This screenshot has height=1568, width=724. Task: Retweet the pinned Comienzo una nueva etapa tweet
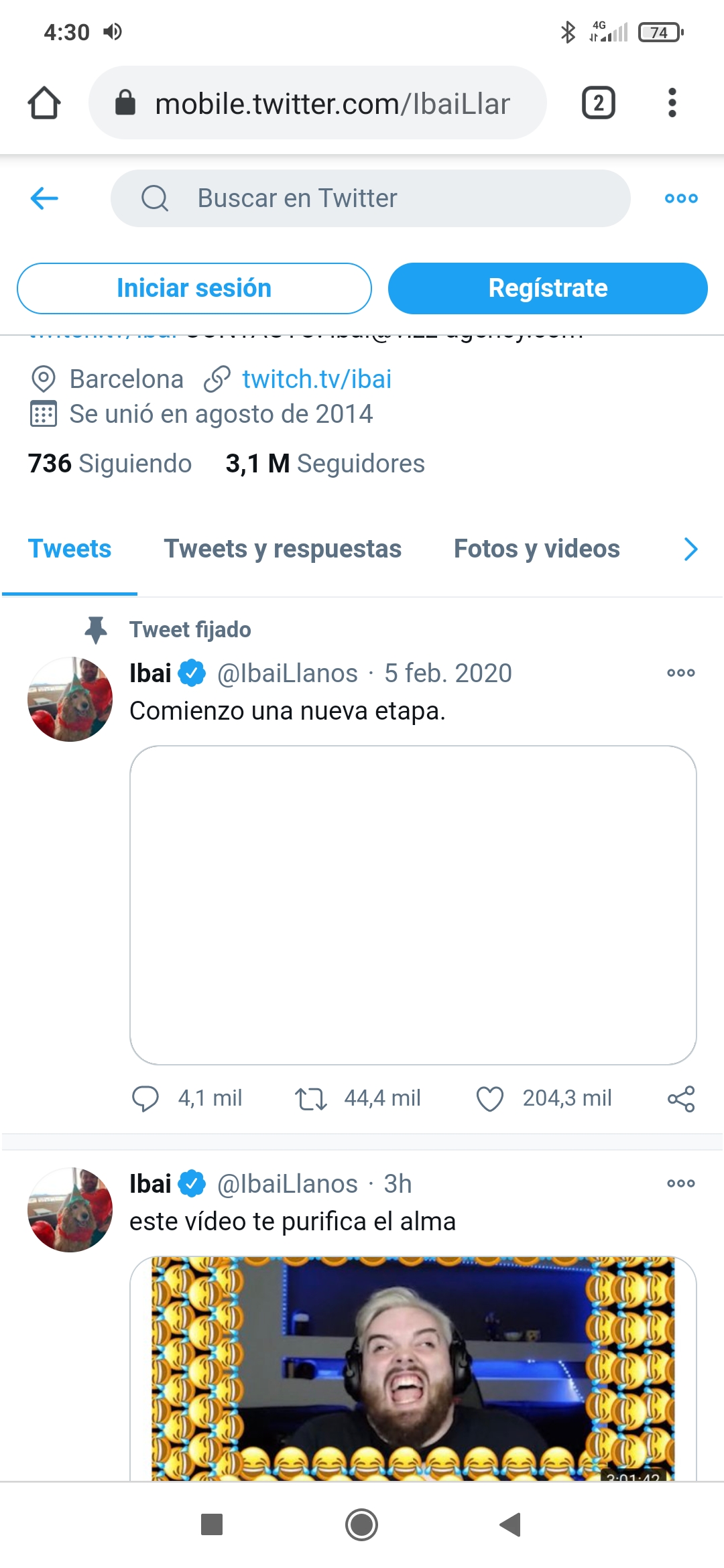coord(311,1099)
